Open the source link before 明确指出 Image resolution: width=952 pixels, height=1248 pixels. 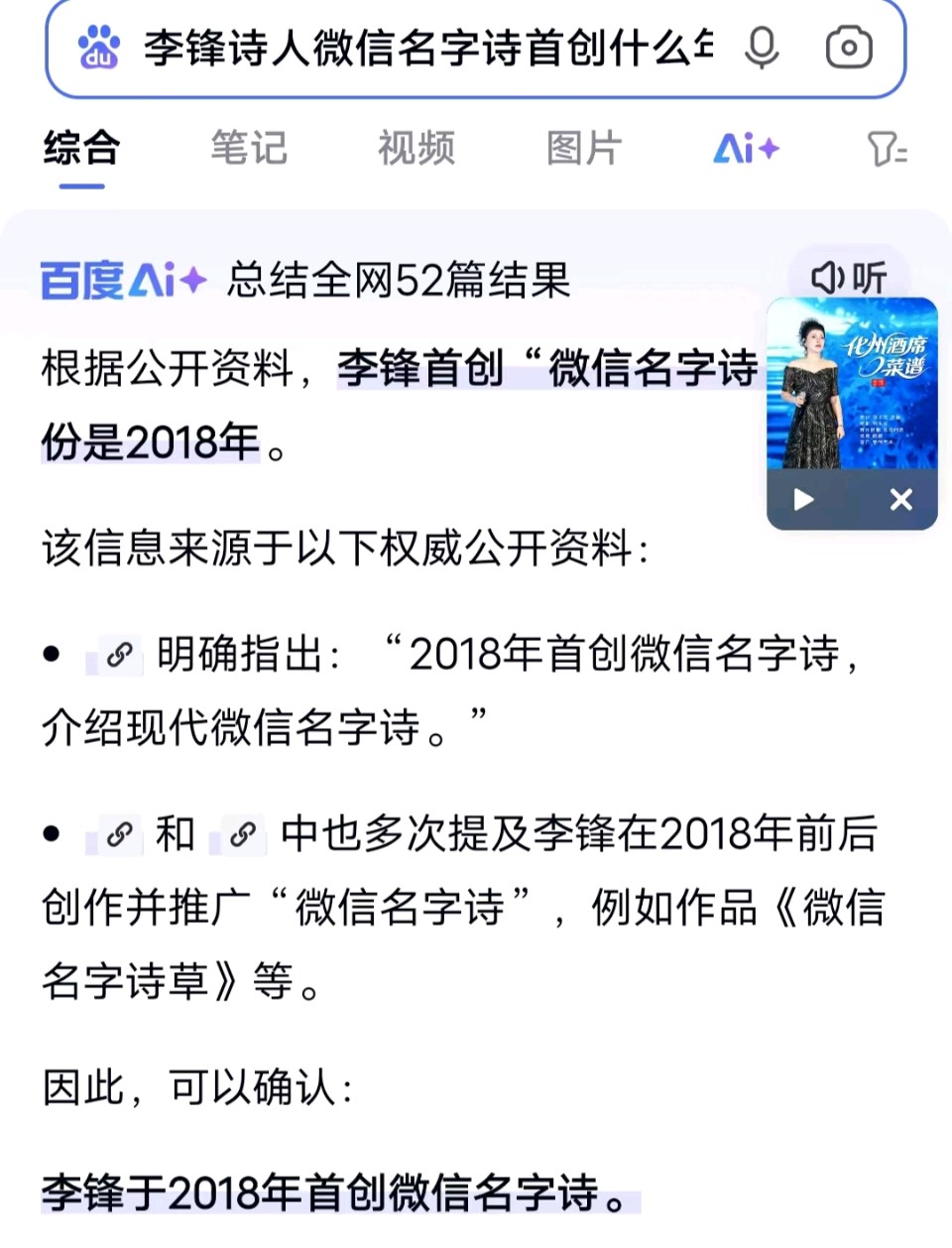point(119,655)
